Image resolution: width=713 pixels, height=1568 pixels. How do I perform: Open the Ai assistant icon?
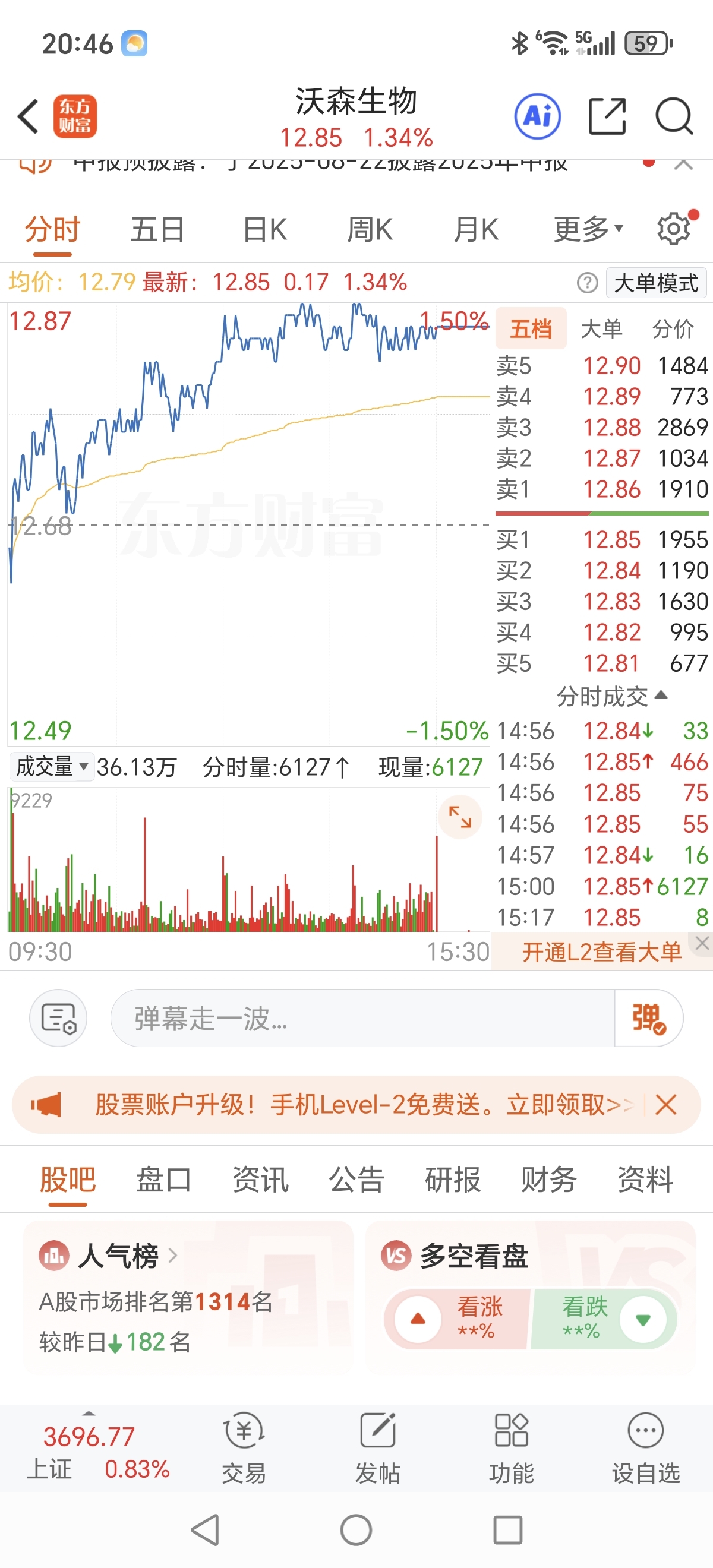pyautogui.click(x=537, y=116)
